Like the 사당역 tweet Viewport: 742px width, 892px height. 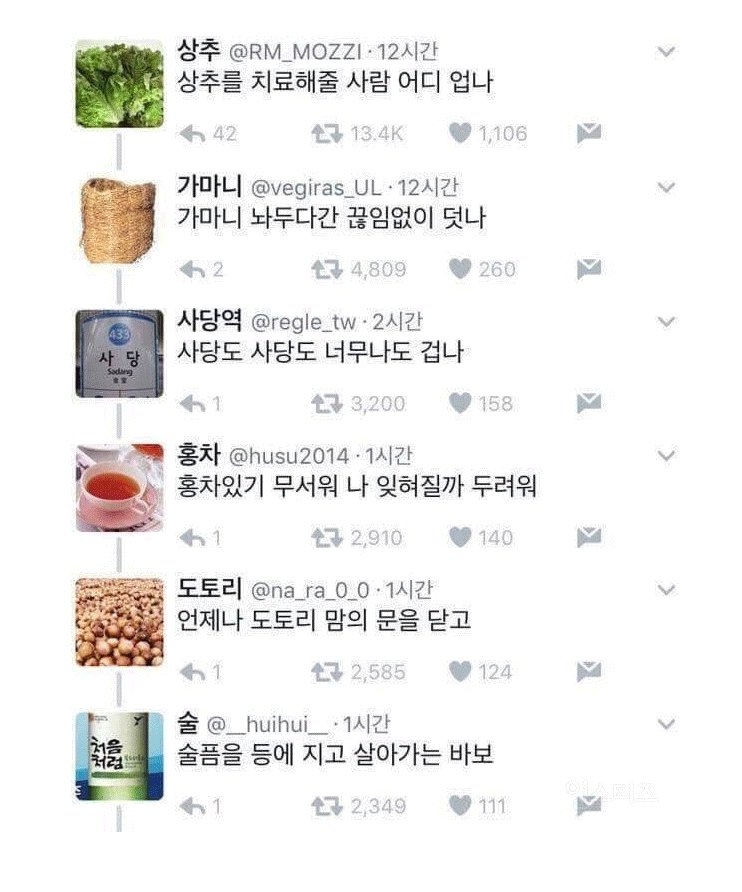[x=460, y=403]
